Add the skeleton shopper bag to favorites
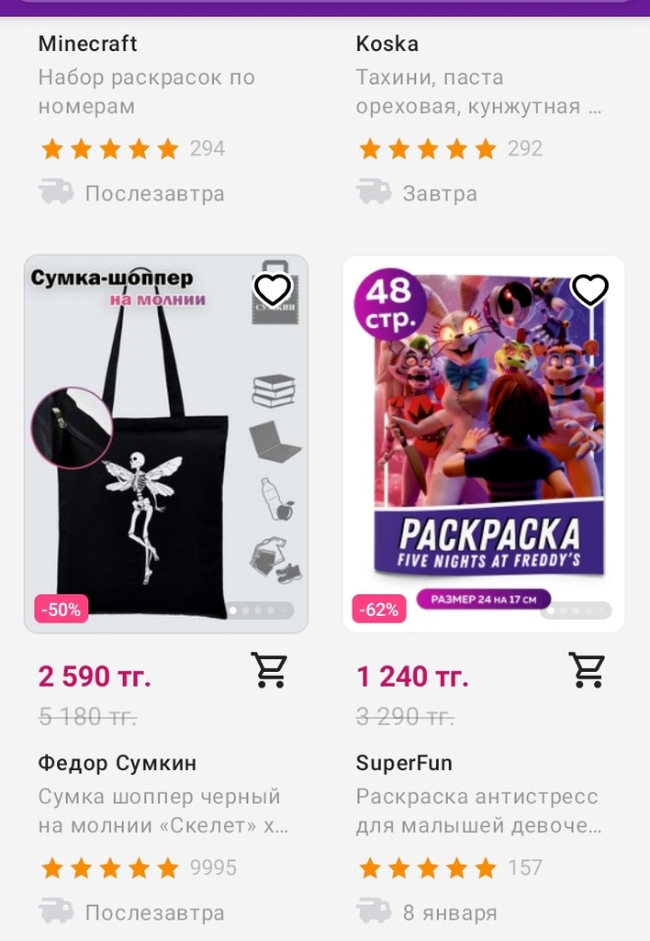The image size is (650, 941). coord(272,290)
